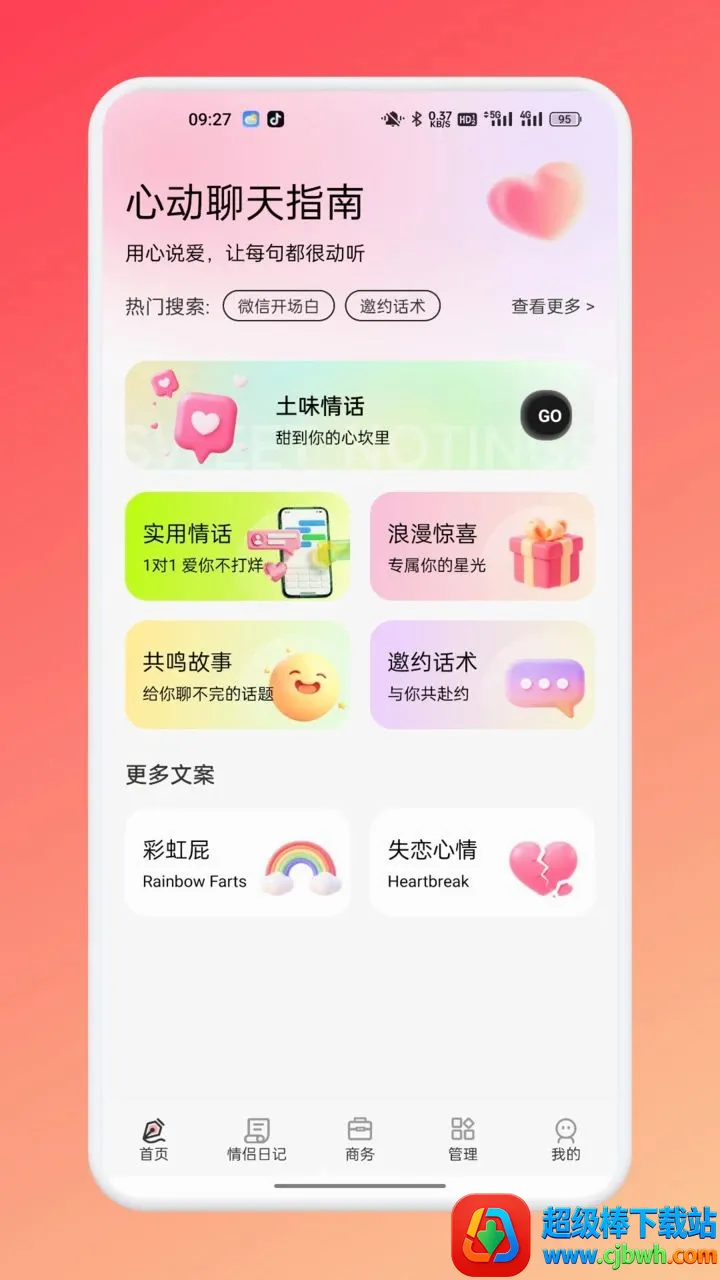Select the 邀约话术 hot search chip
The height and width of the screenshot is (1280, 720).
[x=393, y=306]
